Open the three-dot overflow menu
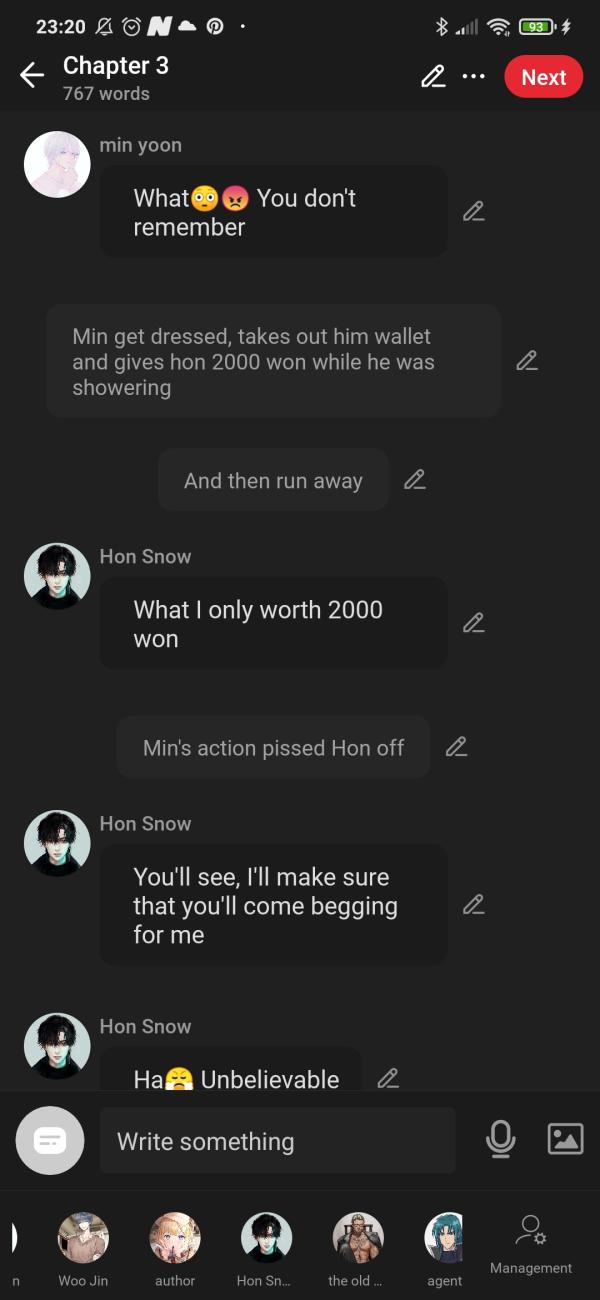 tap(473, 77)
